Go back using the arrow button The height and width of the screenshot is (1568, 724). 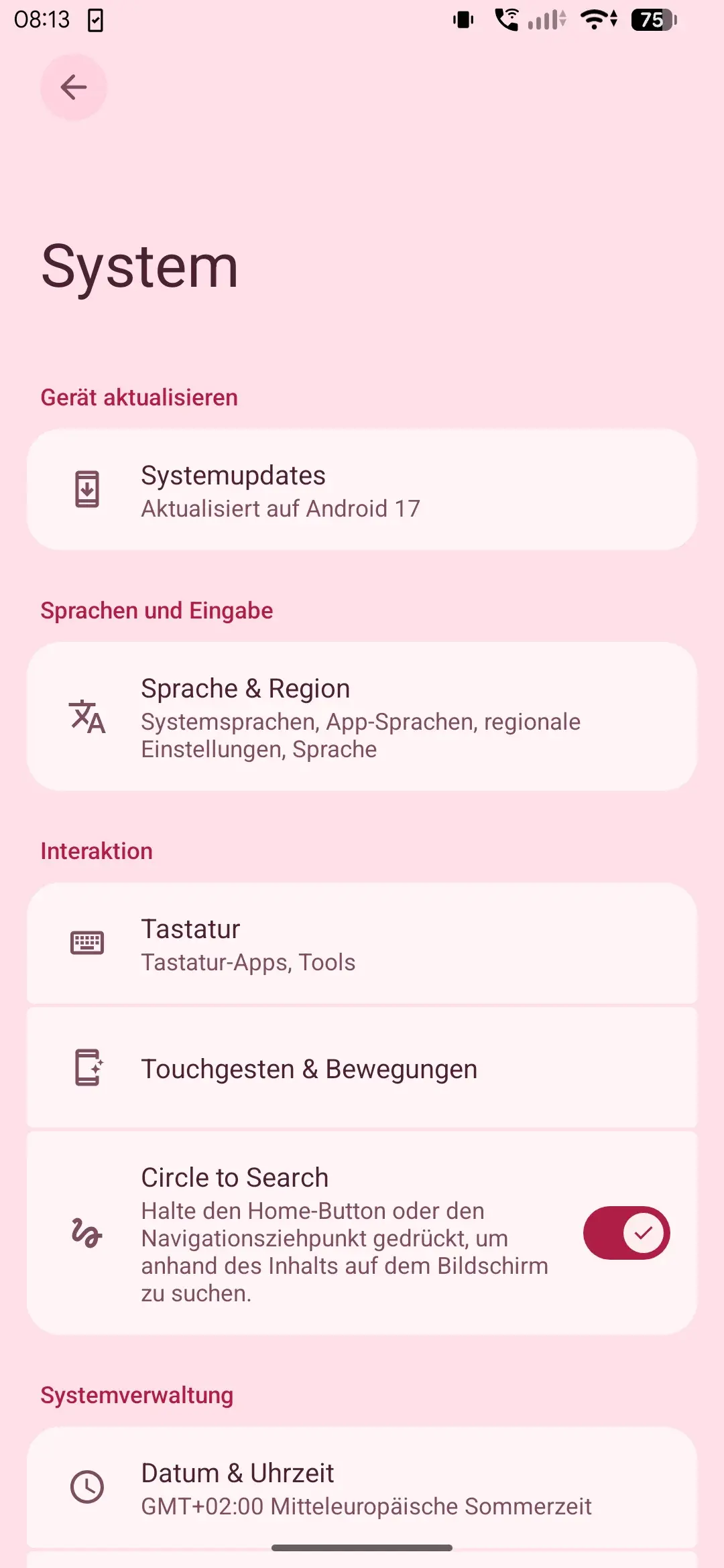[x=74, y=87]
